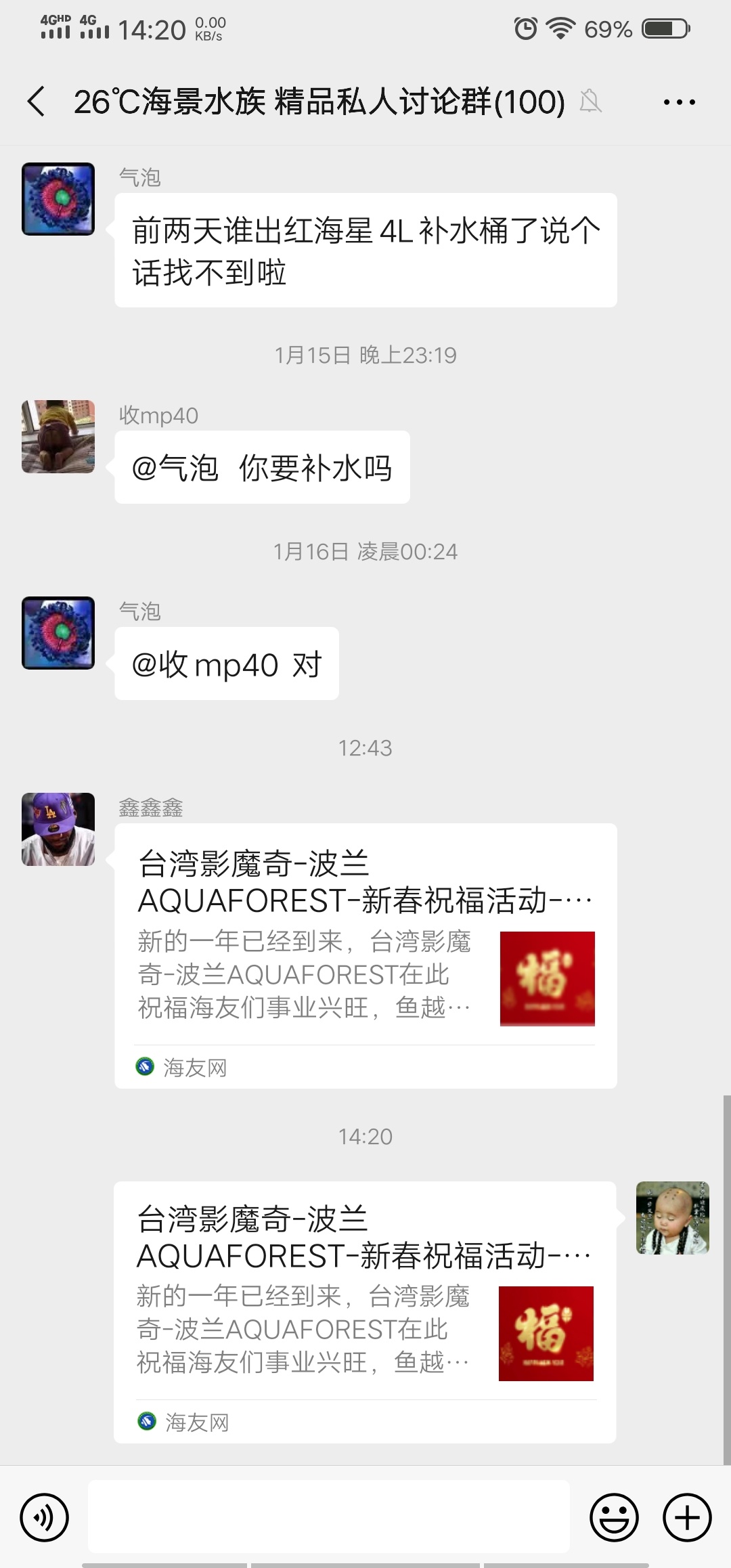Open my own avatar beside 14:20 message

[x=672, y=1218]
